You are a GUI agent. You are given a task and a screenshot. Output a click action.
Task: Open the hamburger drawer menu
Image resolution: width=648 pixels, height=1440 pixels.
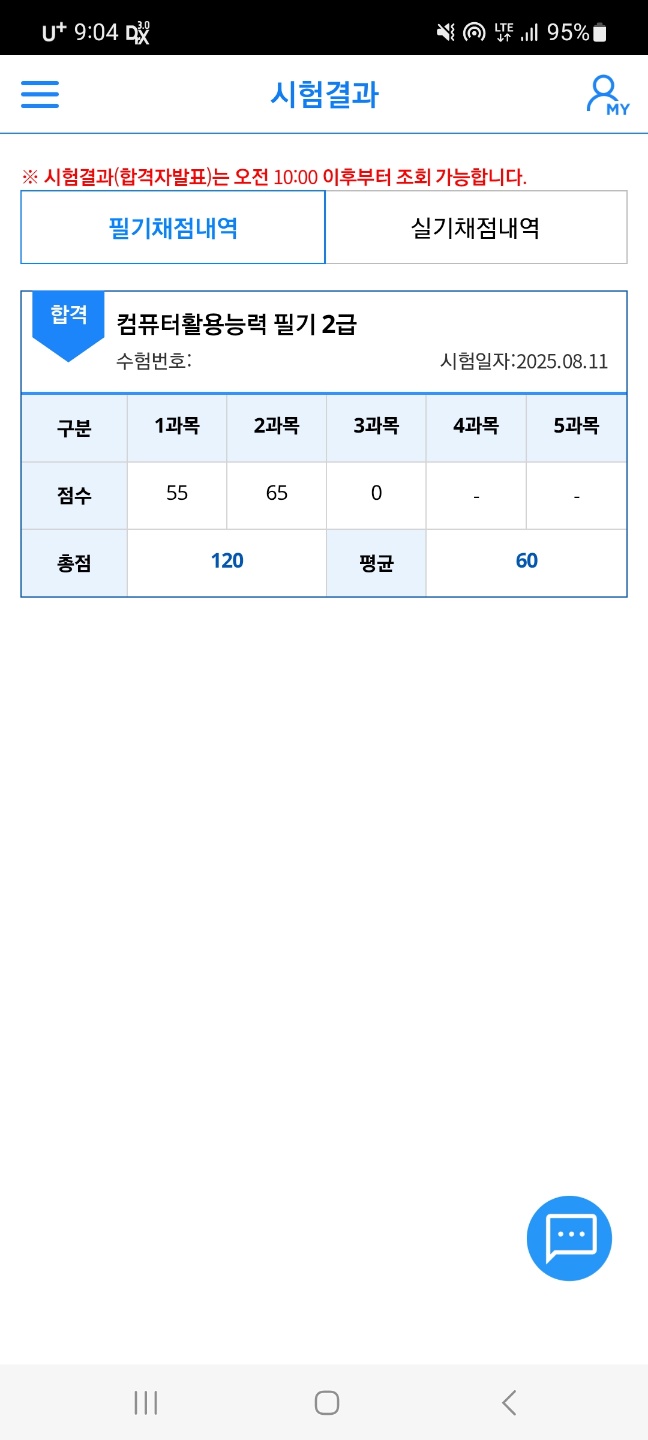(x=40, y=94)
